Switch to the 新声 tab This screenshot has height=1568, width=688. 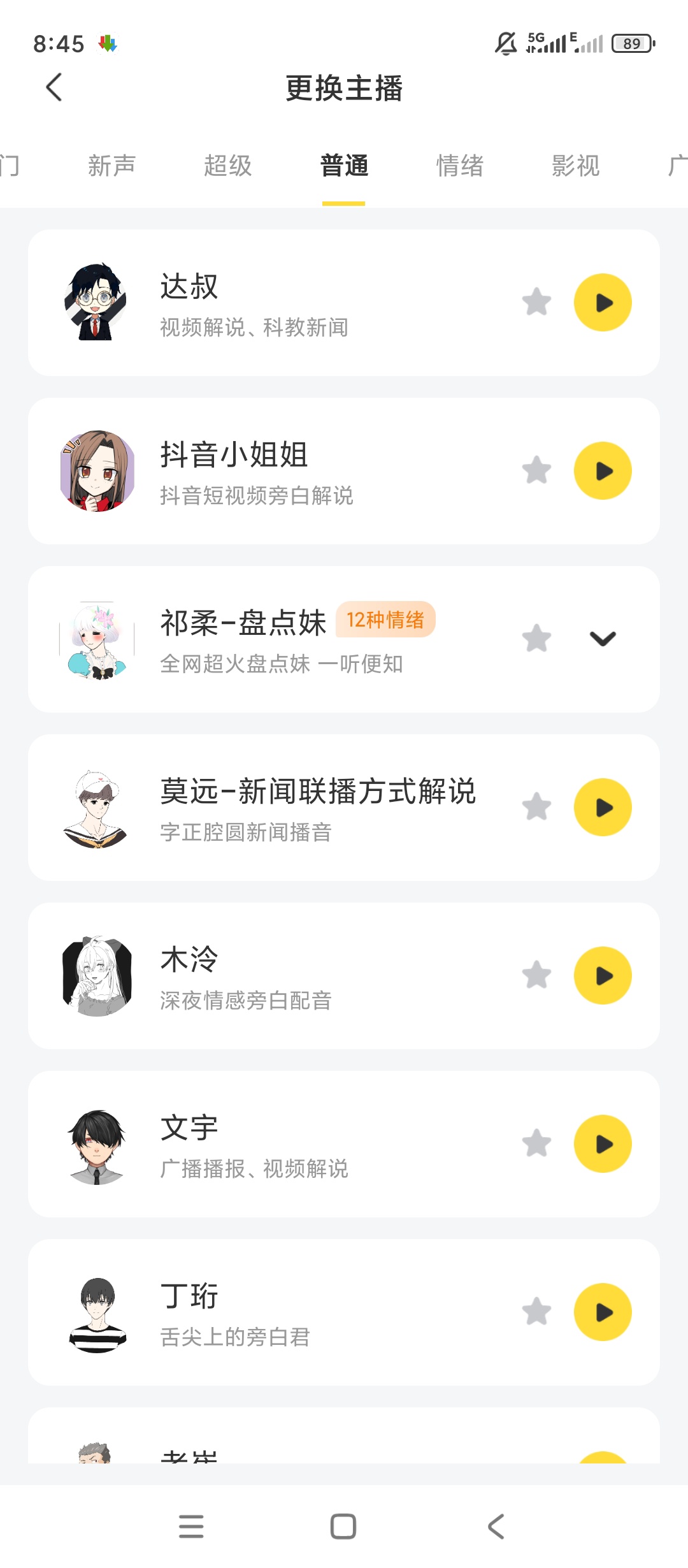111,166
